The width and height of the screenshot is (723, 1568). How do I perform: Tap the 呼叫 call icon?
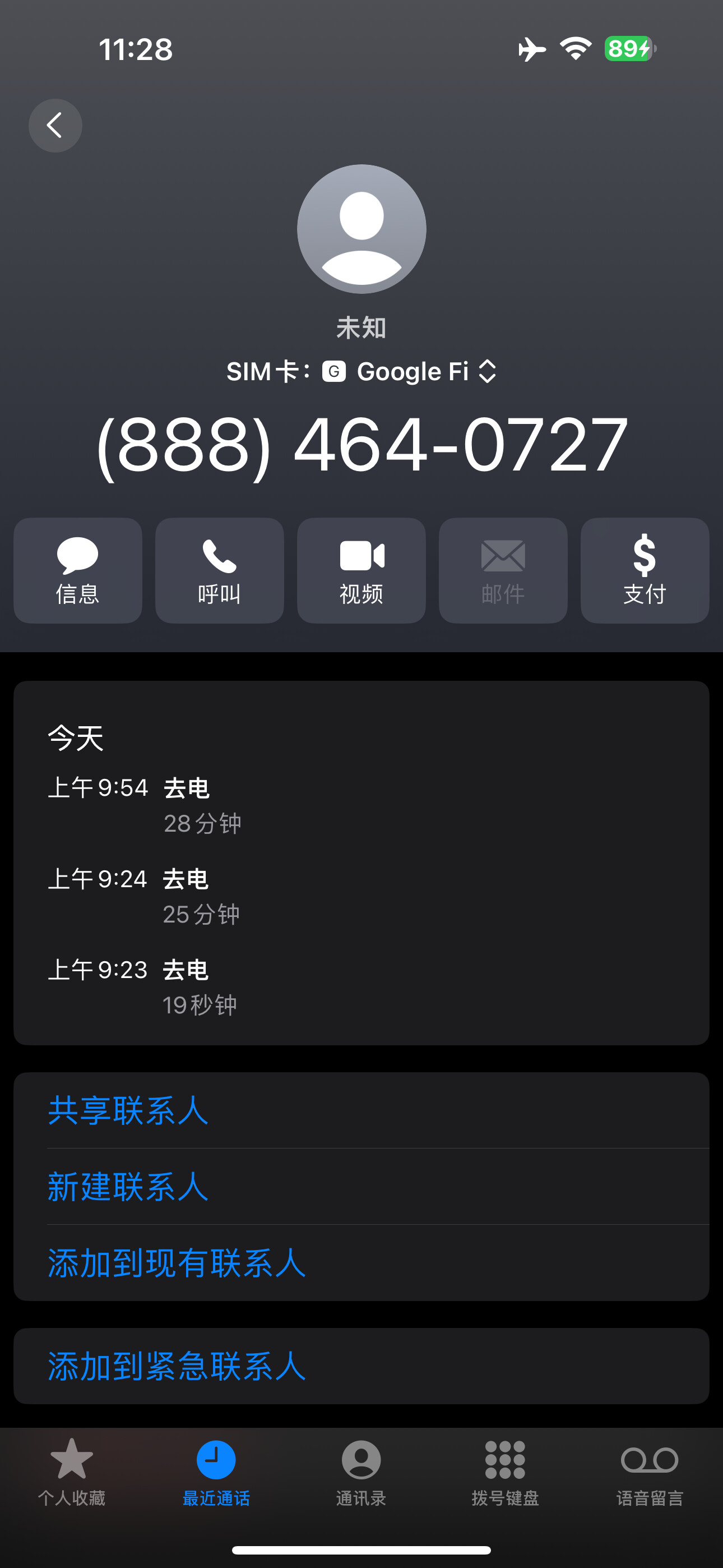(x=219, y=570)
